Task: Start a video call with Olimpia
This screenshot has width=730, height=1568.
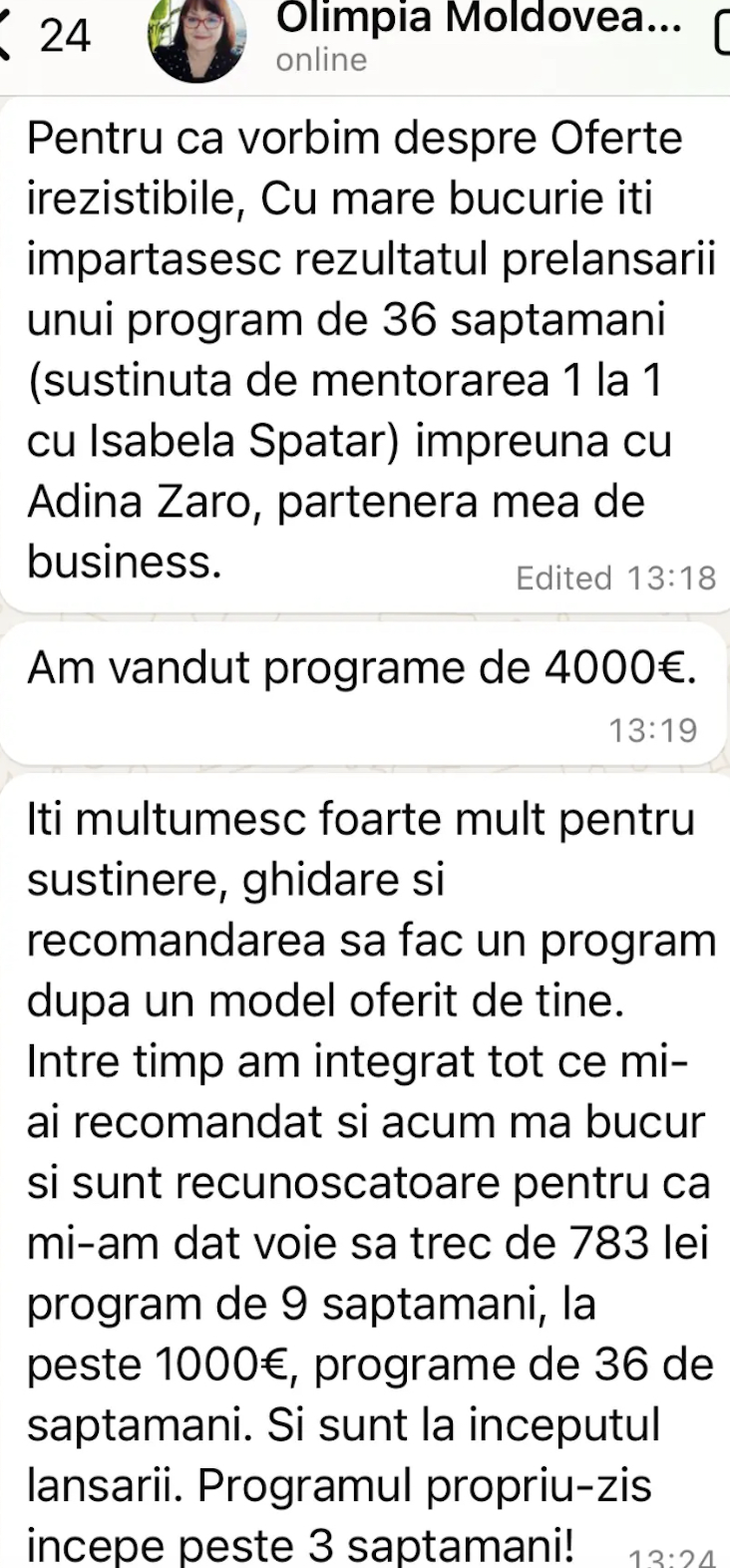Action: tap(721, 35)
